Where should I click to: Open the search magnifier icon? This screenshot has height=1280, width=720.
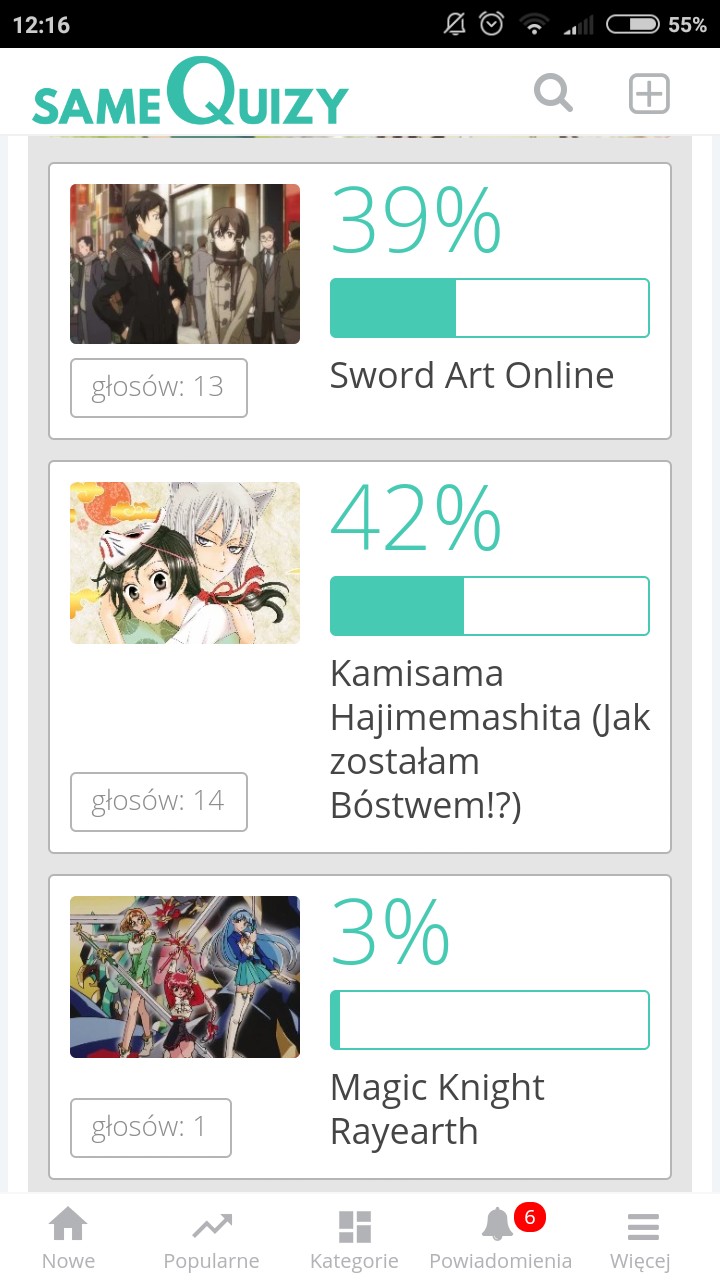tap(553, 94)
